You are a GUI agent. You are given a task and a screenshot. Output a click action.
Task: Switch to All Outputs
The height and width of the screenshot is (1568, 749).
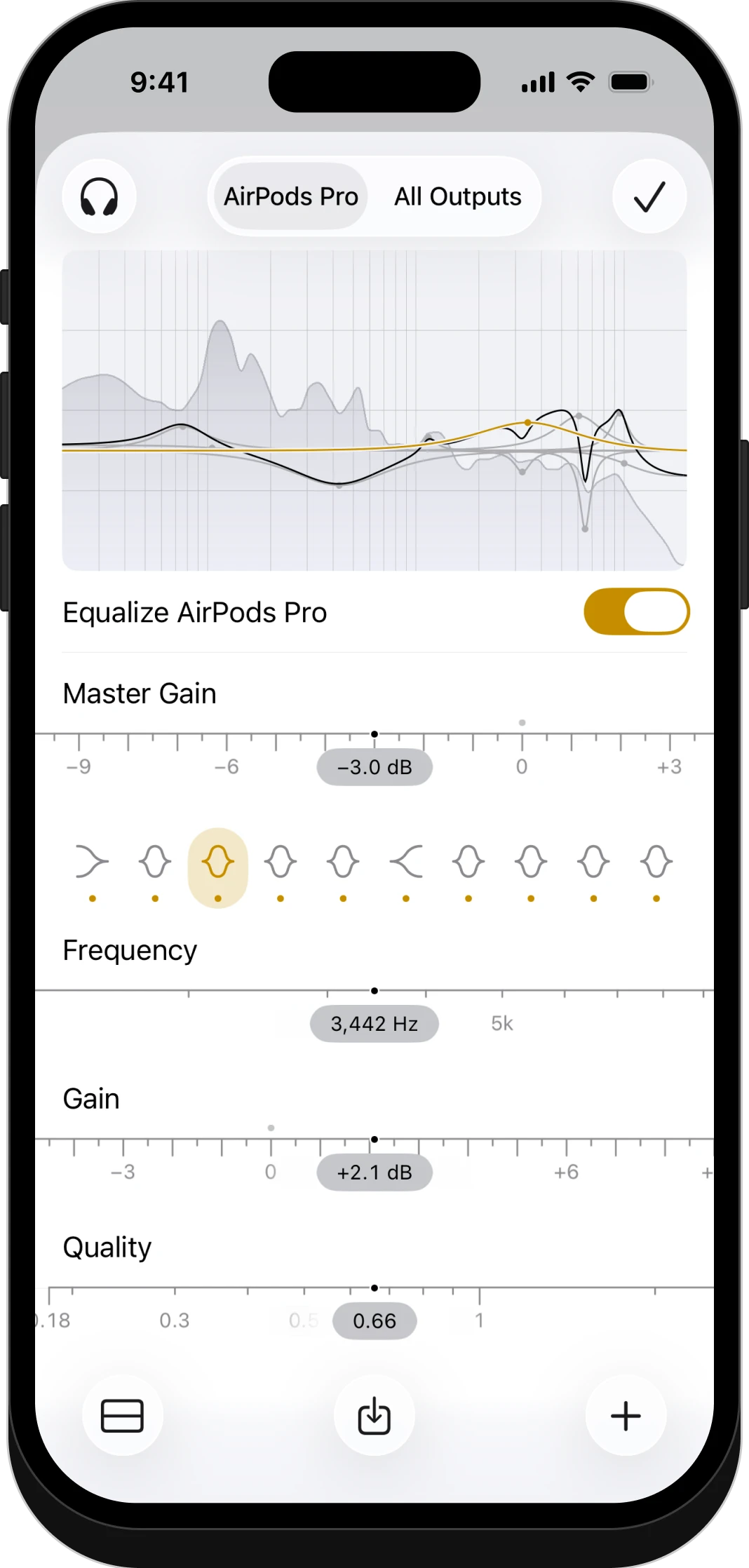point(457,196)
